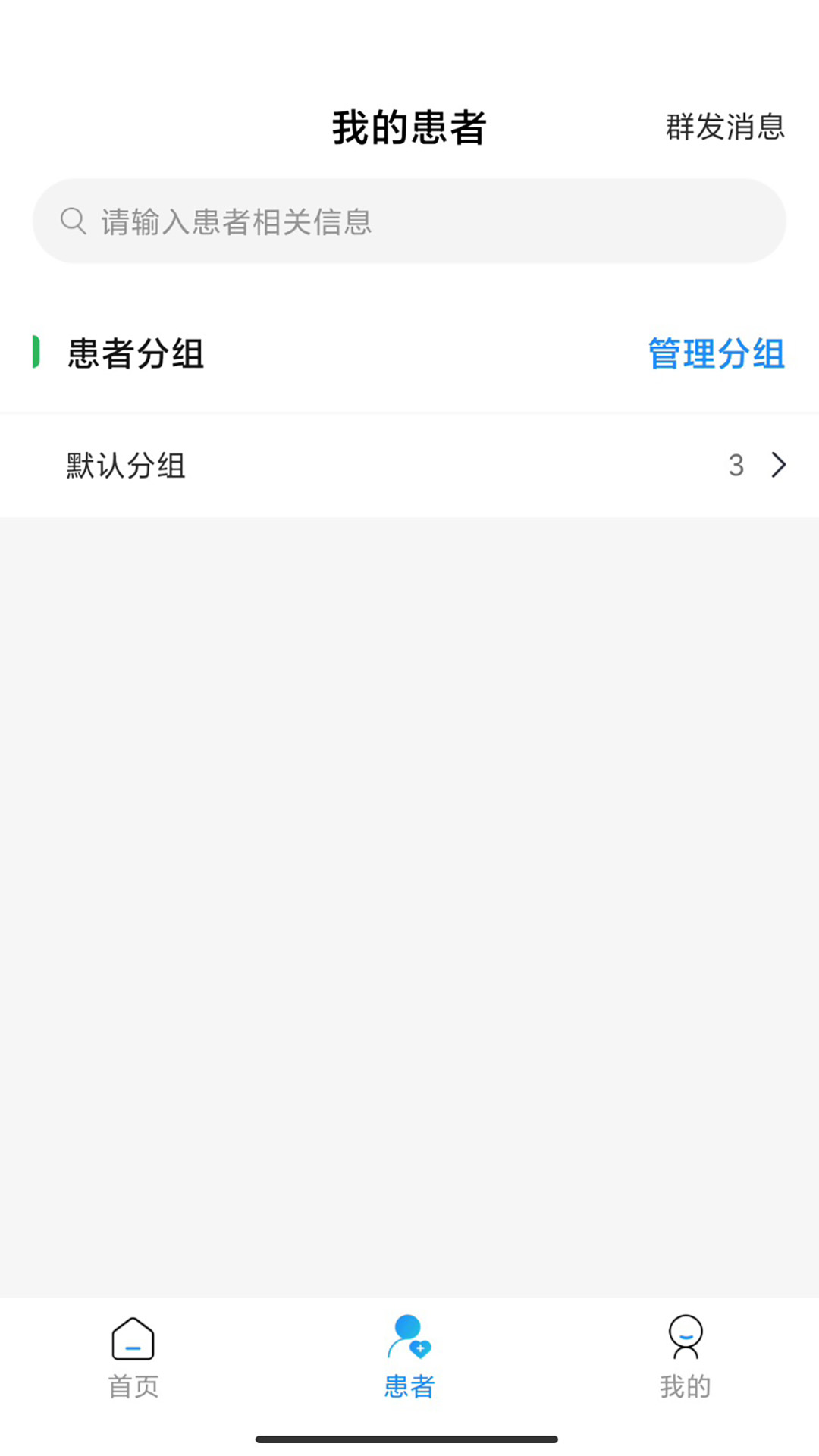
Task: Tap the 患者分组 section header
Action: [136, 353]
